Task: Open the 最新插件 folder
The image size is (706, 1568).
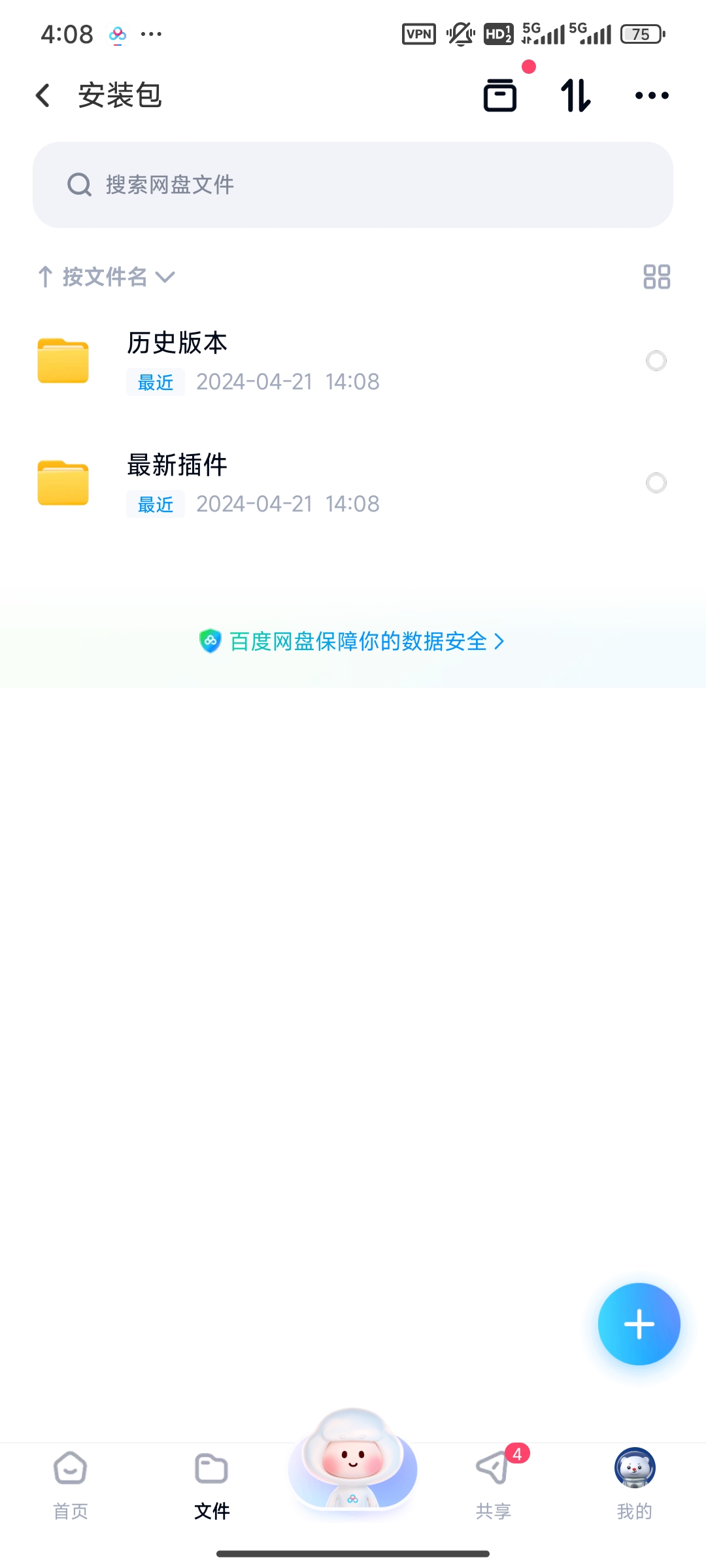Action: click(x=261, y=483)
